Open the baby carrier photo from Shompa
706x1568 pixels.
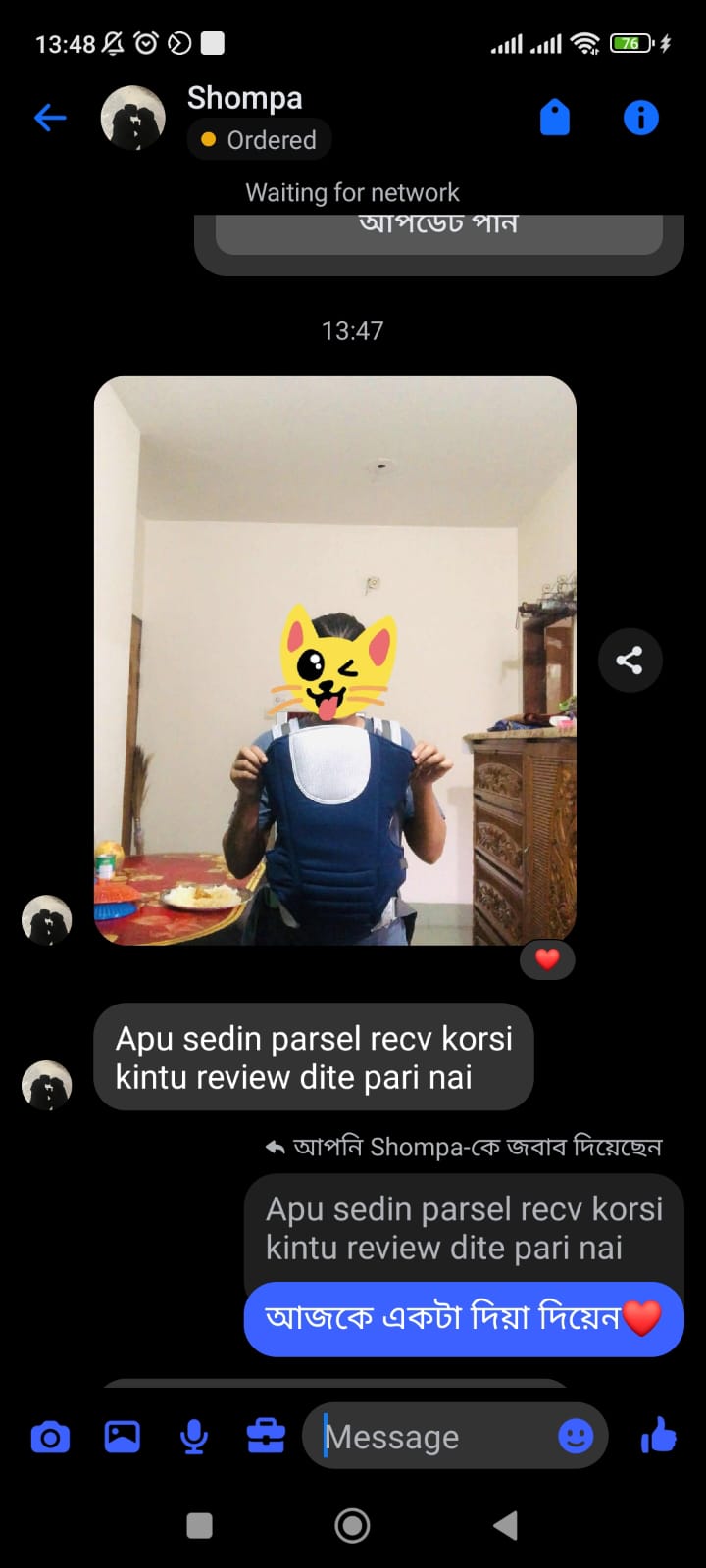click(334, 660)
